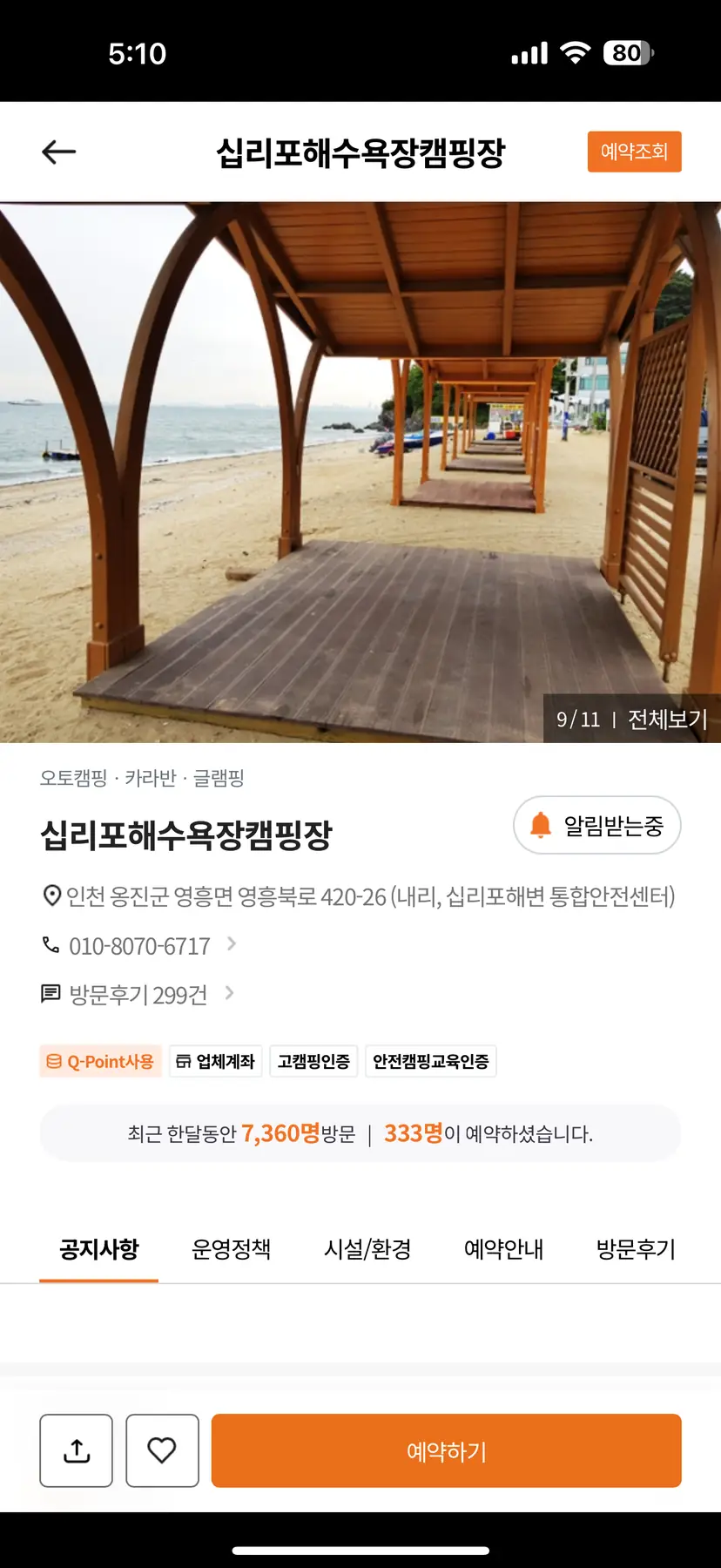Switch to the 운영정책 tab
Viewport: 721px width, 1568px height.
[231, 1249]
